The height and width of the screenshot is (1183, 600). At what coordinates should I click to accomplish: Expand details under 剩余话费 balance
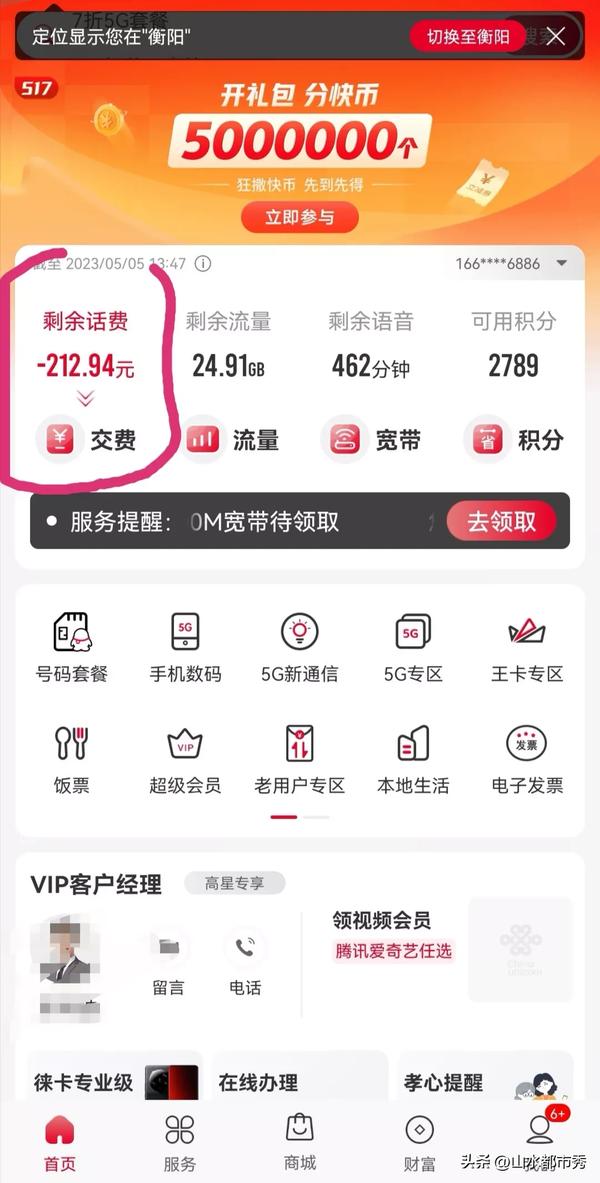(x=85, y=399)
